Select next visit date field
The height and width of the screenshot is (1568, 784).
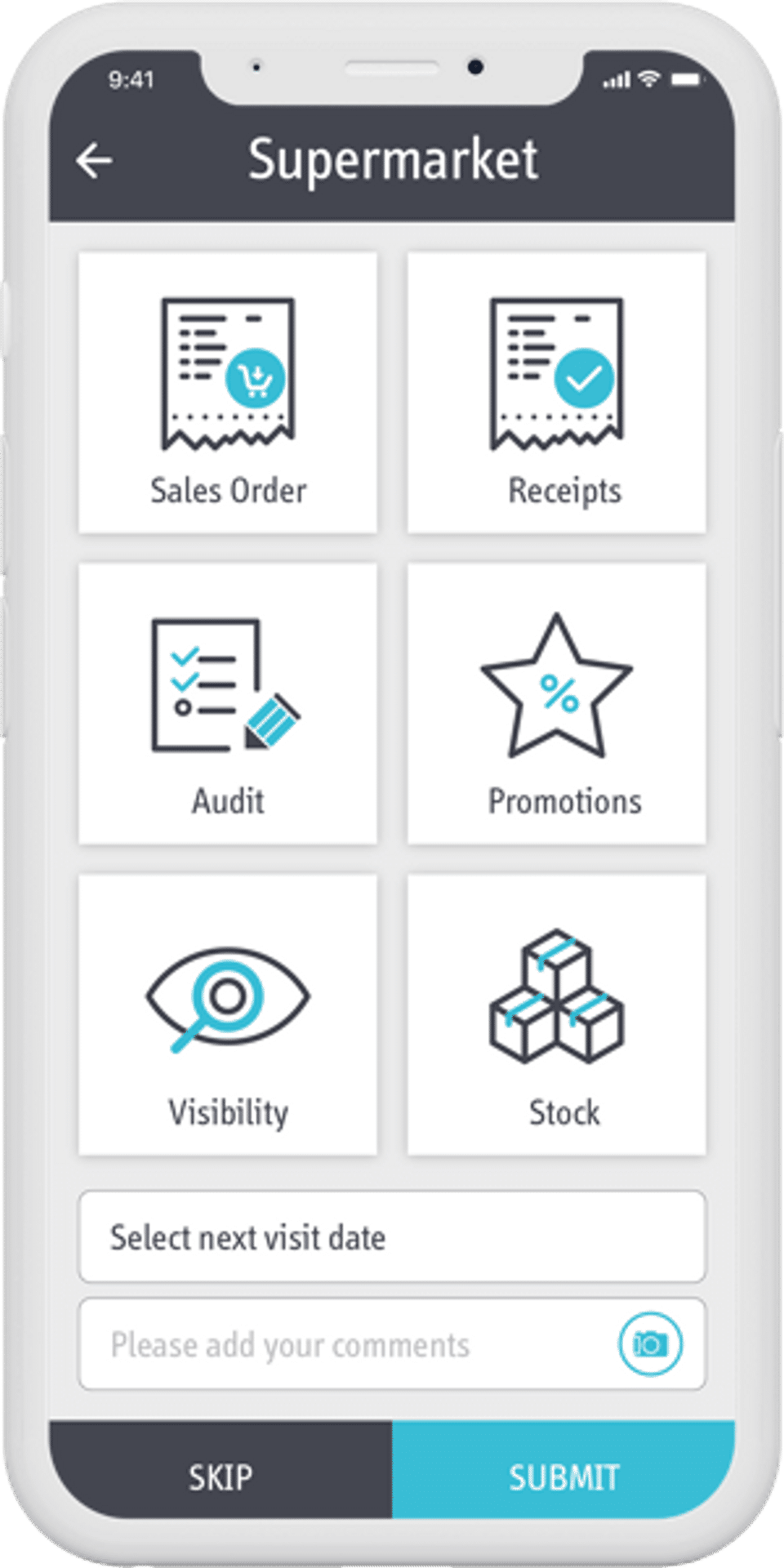point(392,1236)
